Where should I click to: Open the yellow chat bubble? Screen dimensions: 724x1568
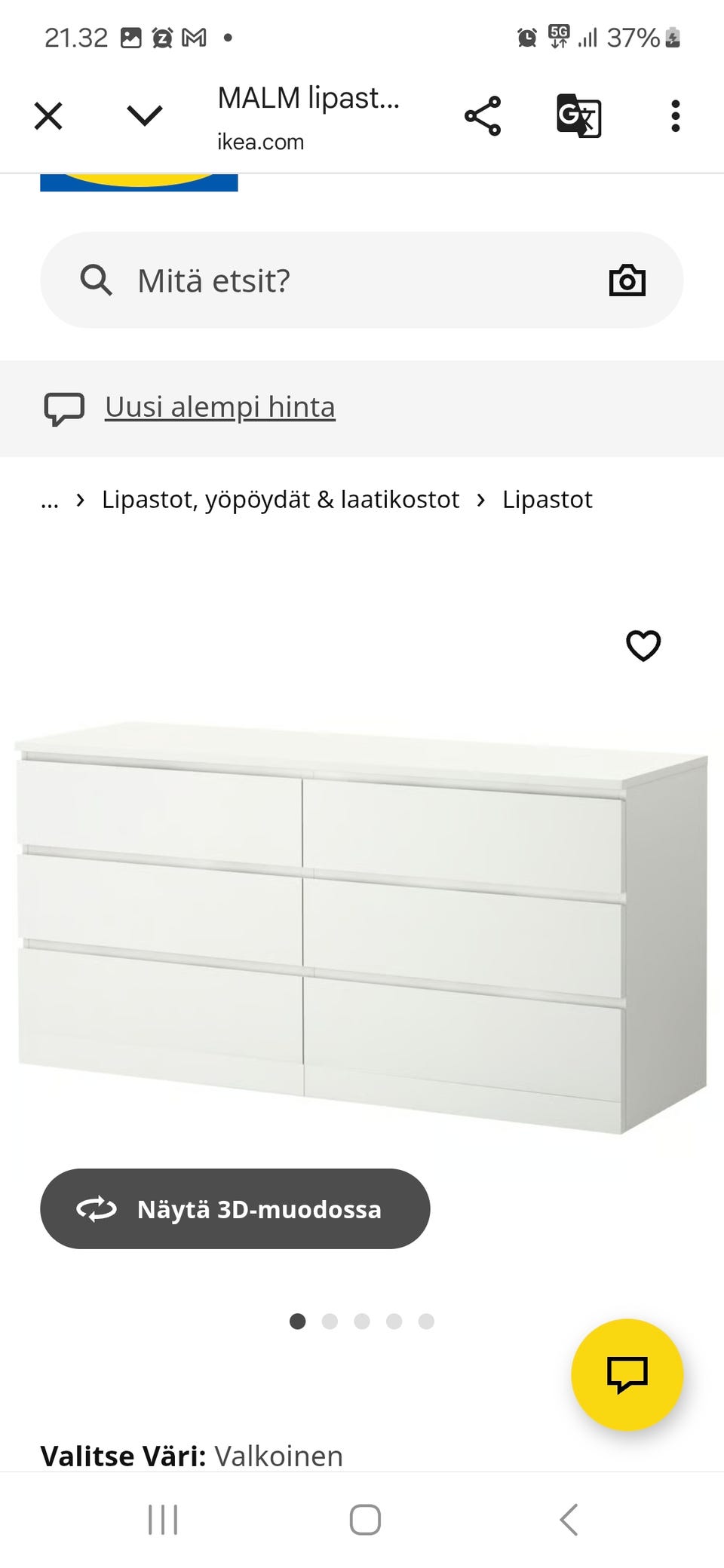click(x=628, y=1375)
